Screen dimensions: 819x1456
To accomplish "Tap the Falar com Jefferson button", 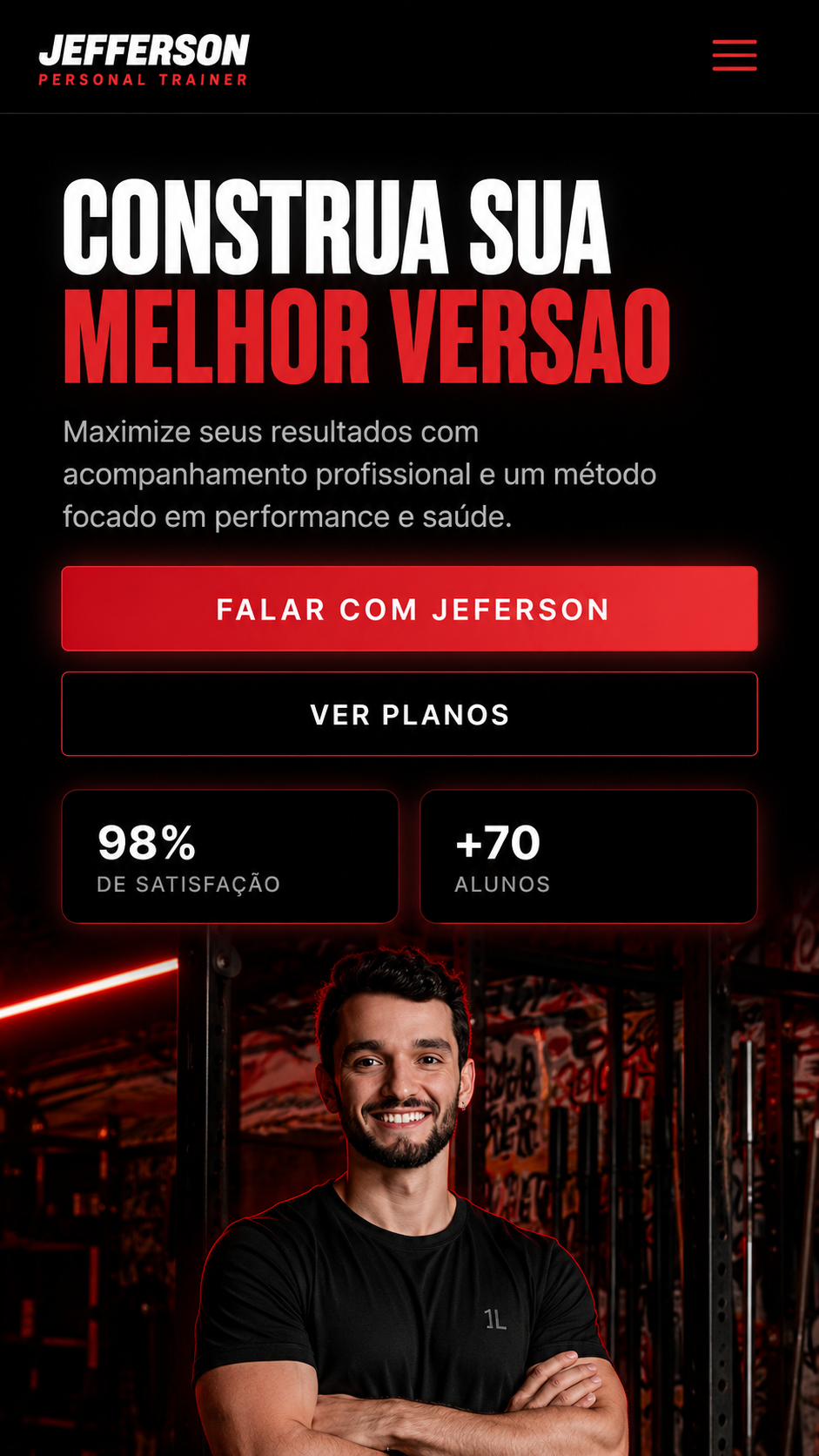I will pyautogui.click(x=409, y=609).
